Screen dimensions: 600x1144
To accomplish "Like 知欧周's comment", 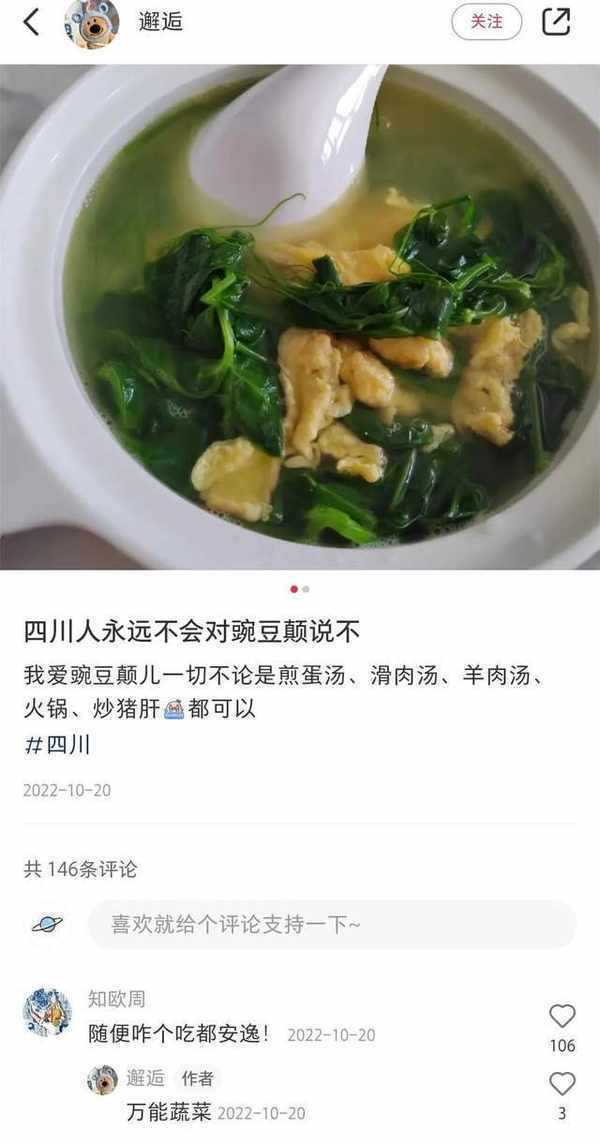I will point(563,1017).
